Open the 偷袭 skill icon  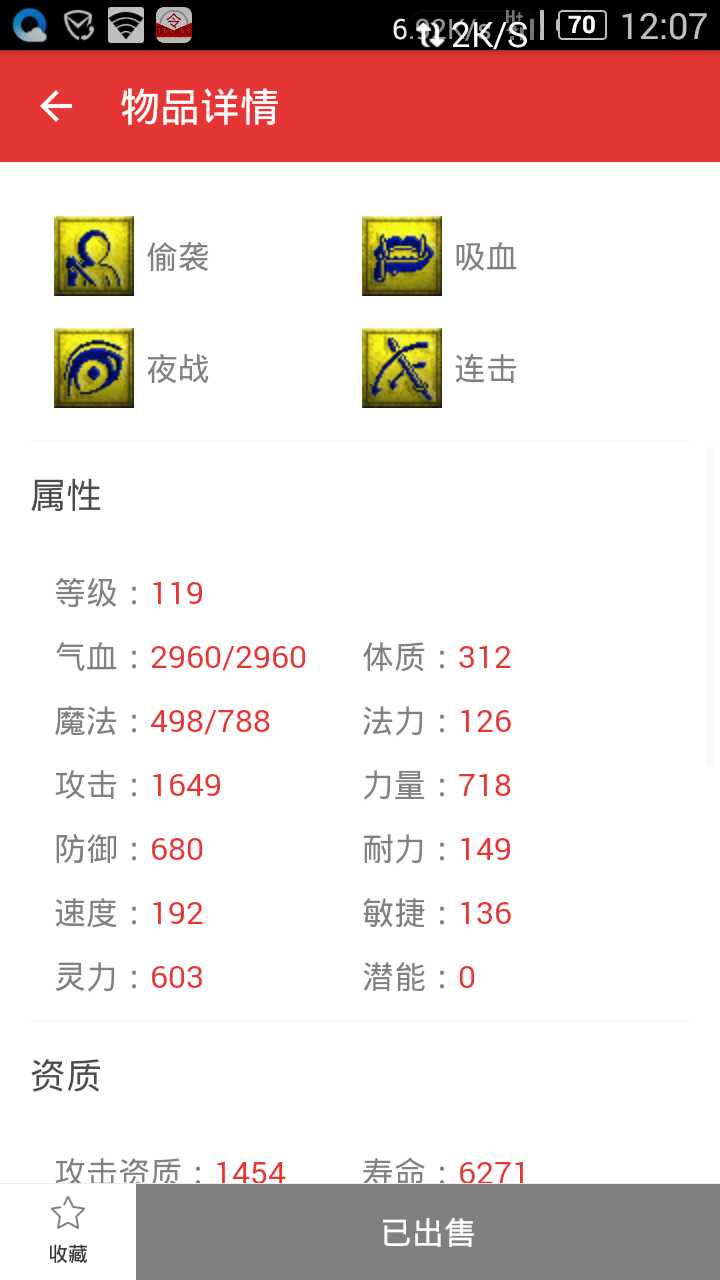tap(94, 256)
